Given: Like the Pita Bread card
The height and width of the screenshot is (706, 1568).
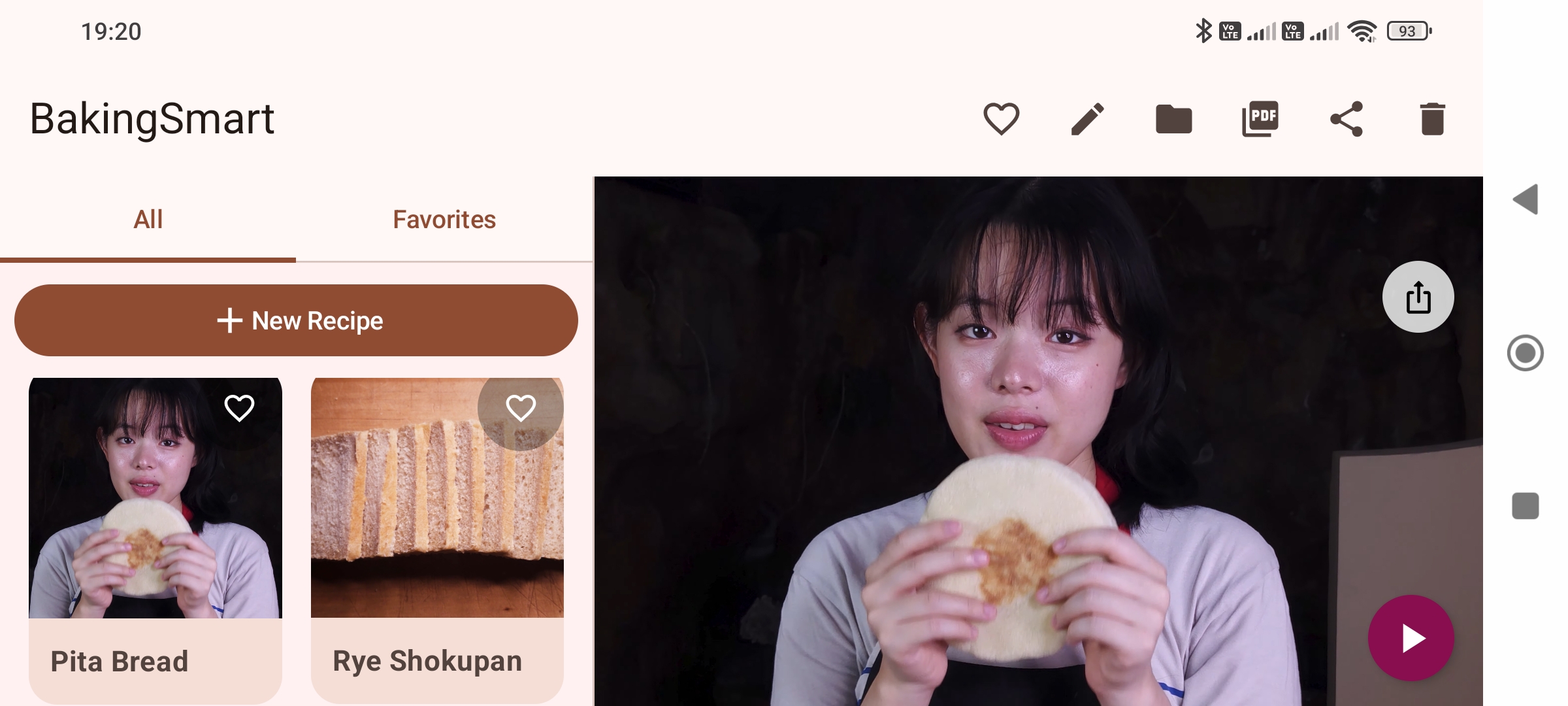Looking at the screenshot, I should coord(239,408).
